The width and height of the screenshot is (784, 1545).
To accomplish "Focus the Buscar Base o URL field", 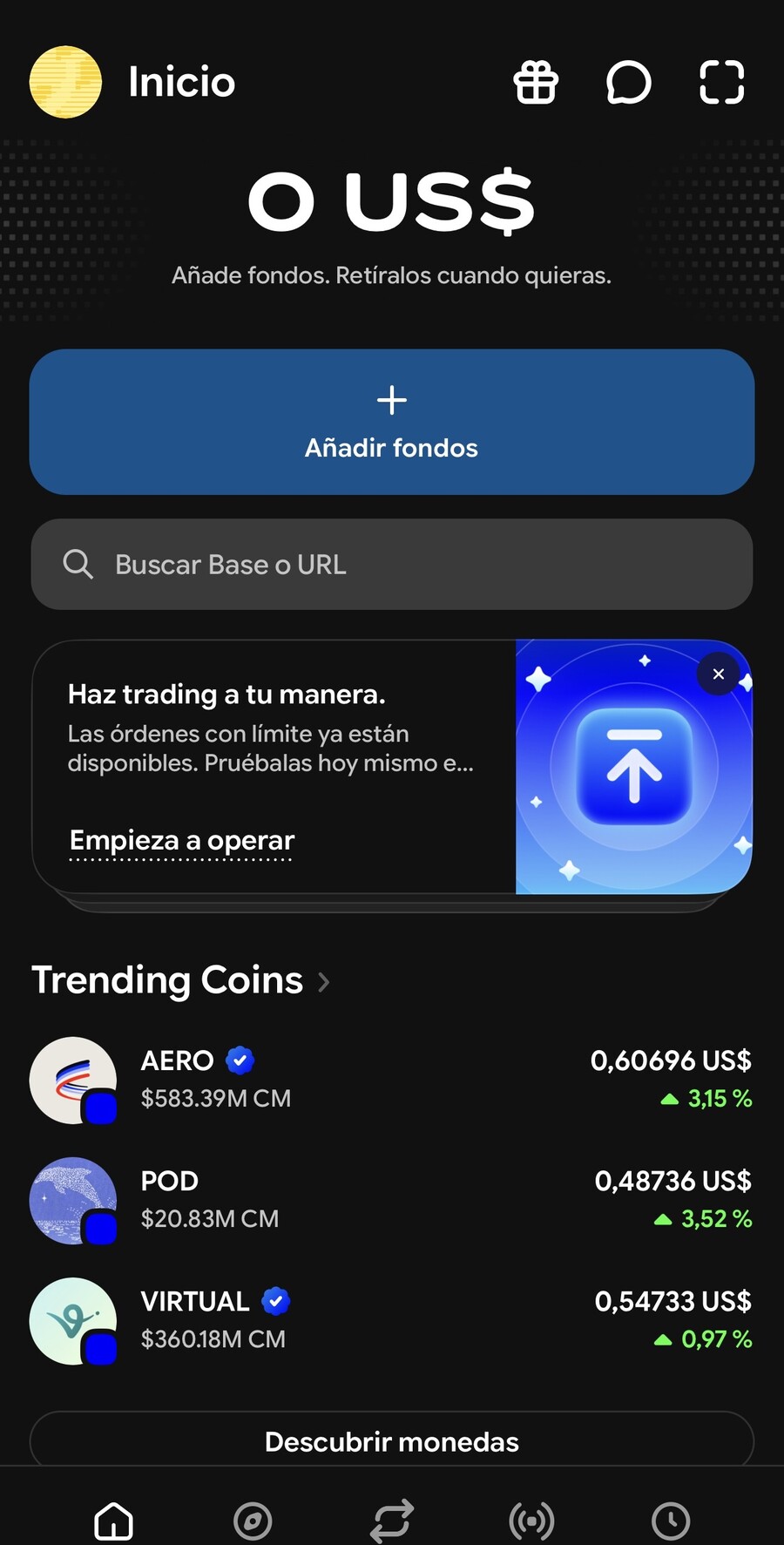I will click(392, 565).
